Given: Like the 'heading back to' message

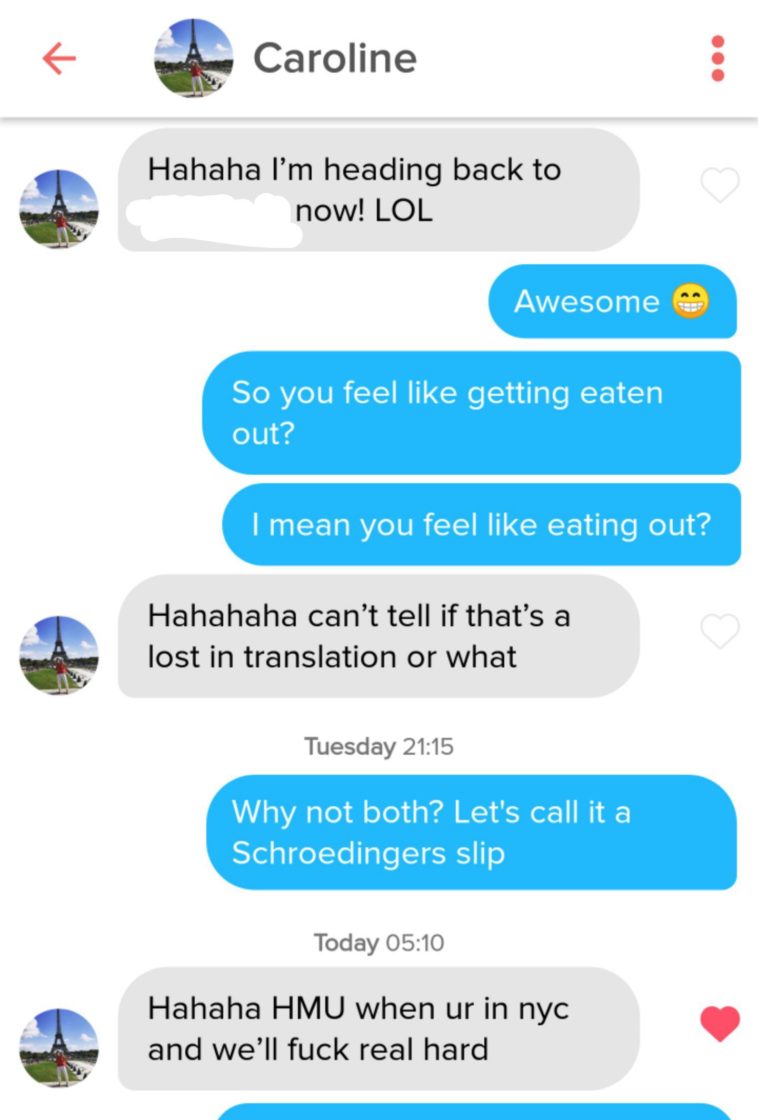Looking at the screenshot, I should click(x=720, y=186).
